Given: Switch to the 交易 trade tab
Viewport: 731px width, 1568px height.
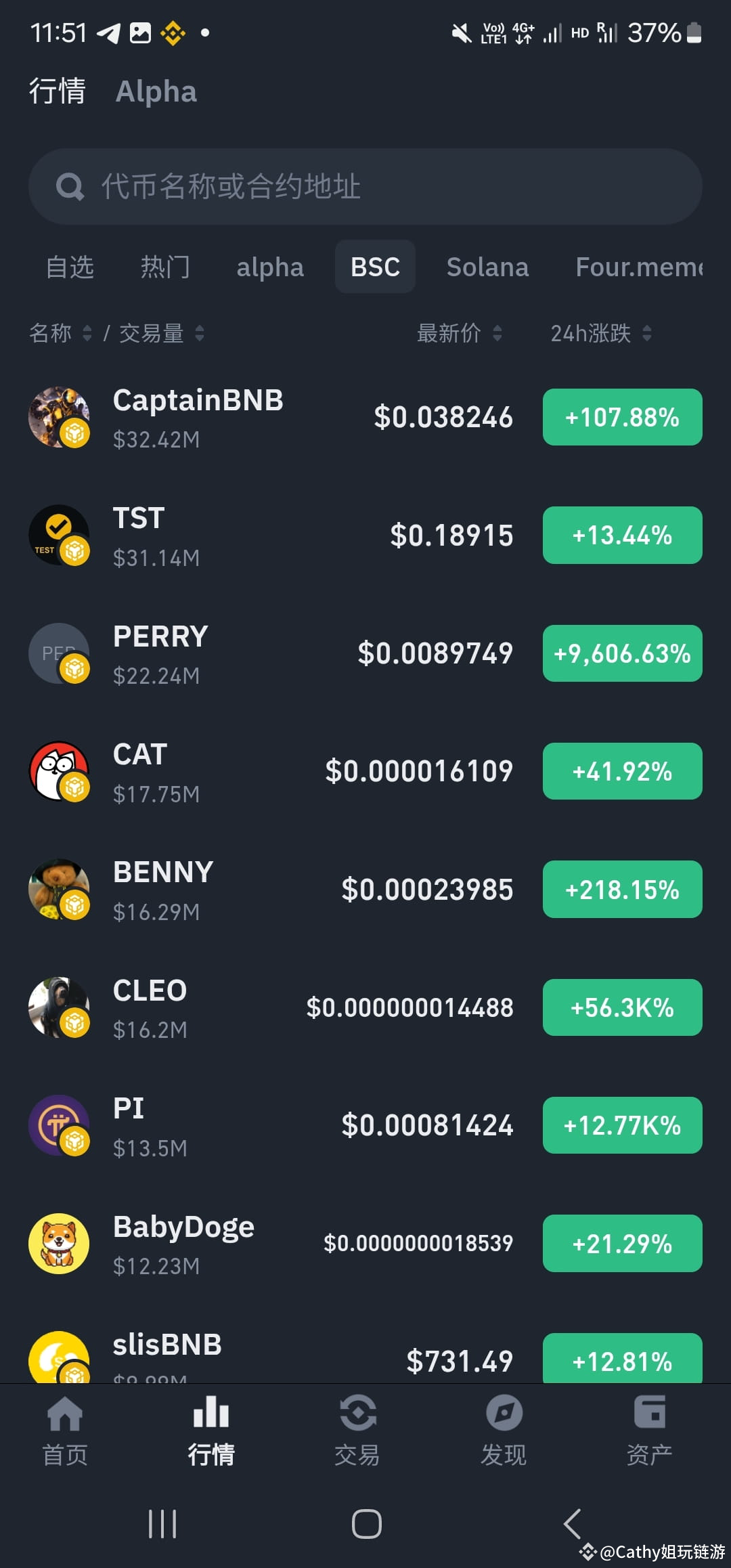Looking at the screenshot, I should [x=357, y=1430].
